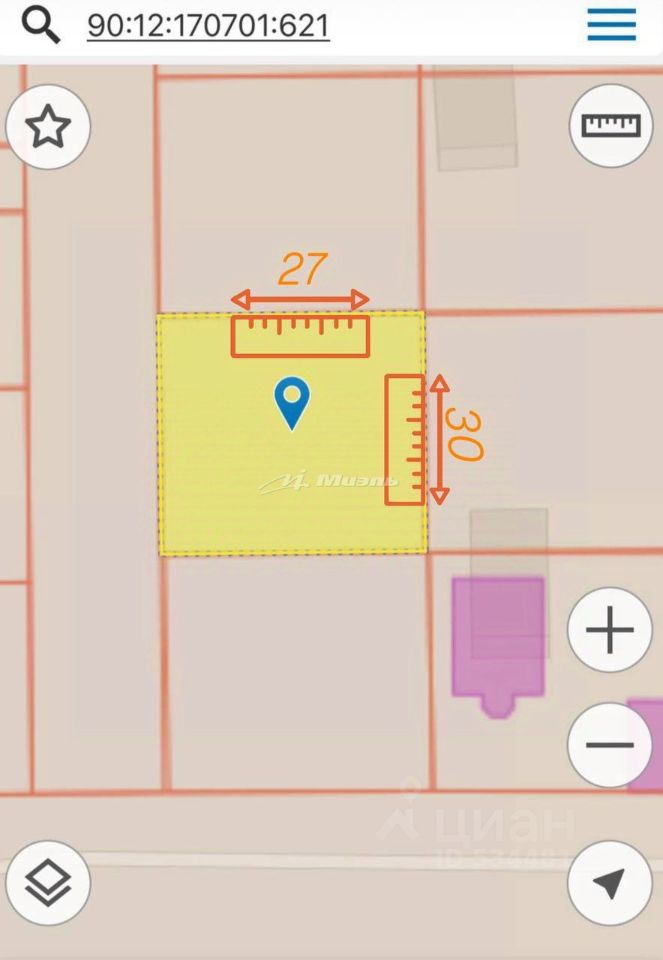Zoom in on the map
The height and width of the screenshot is (960, 663).
click(x=610, y=631)
